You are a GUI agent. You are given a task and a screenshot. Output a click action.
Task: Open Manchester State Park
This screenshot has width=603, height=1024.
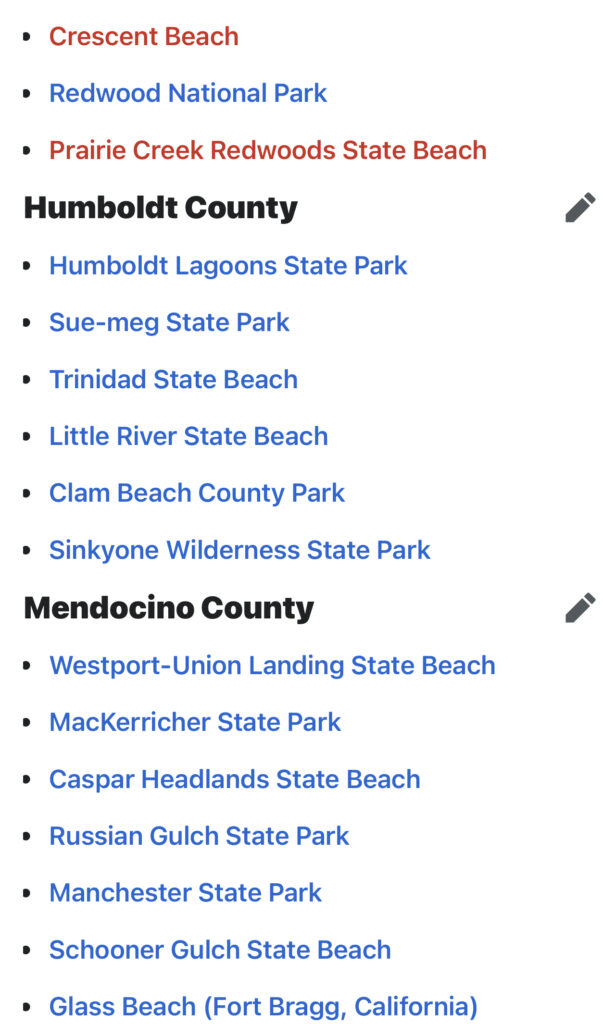pos(185,894)
